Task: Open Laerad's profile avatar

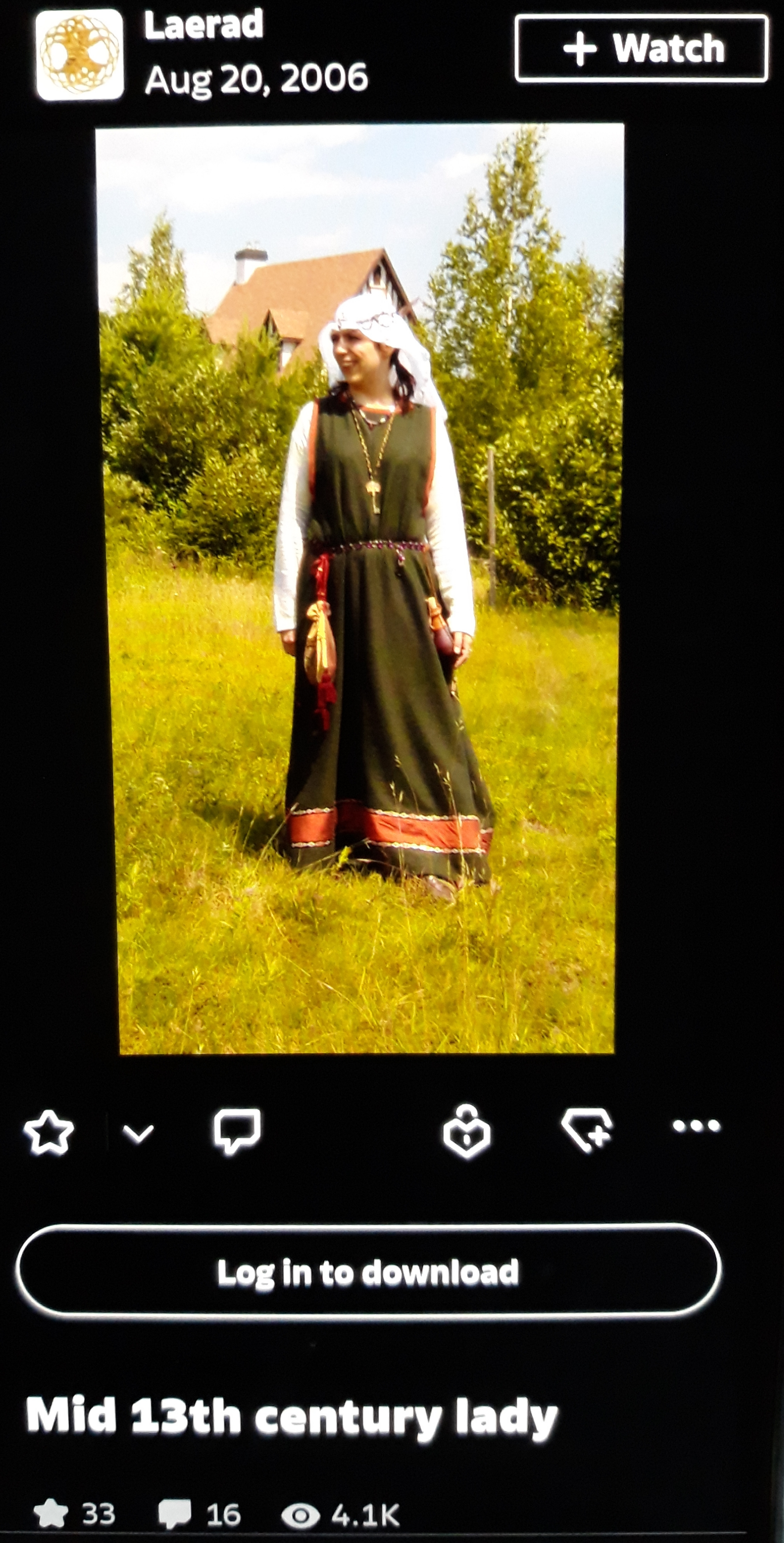Action: 80,54
